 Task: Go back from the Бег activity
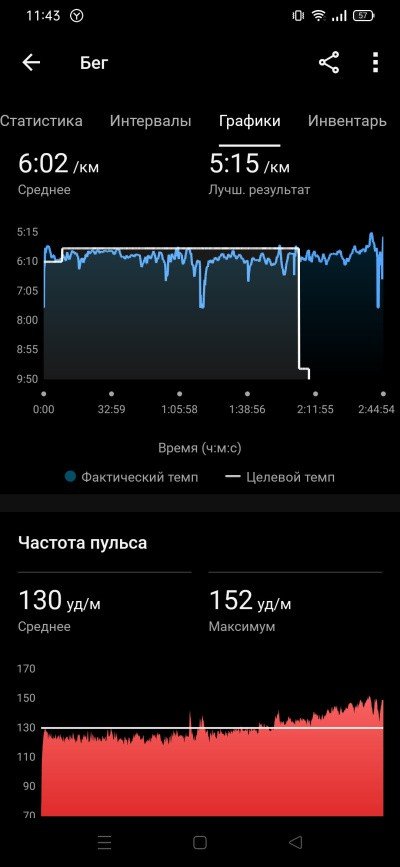(x=31, y=62)
